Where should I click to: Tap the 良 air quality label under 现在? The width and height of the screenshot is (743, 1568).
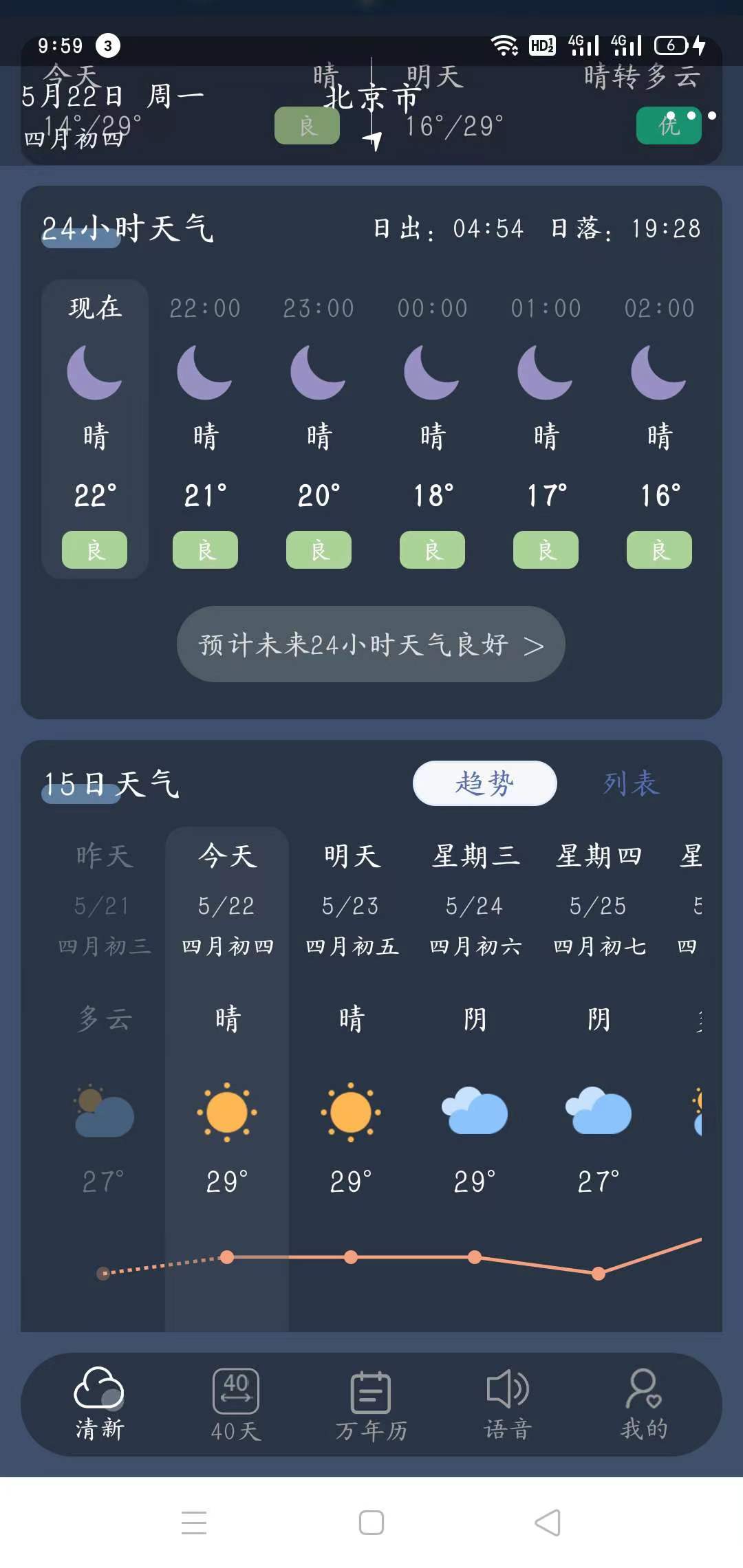click(x=94, y=549)
